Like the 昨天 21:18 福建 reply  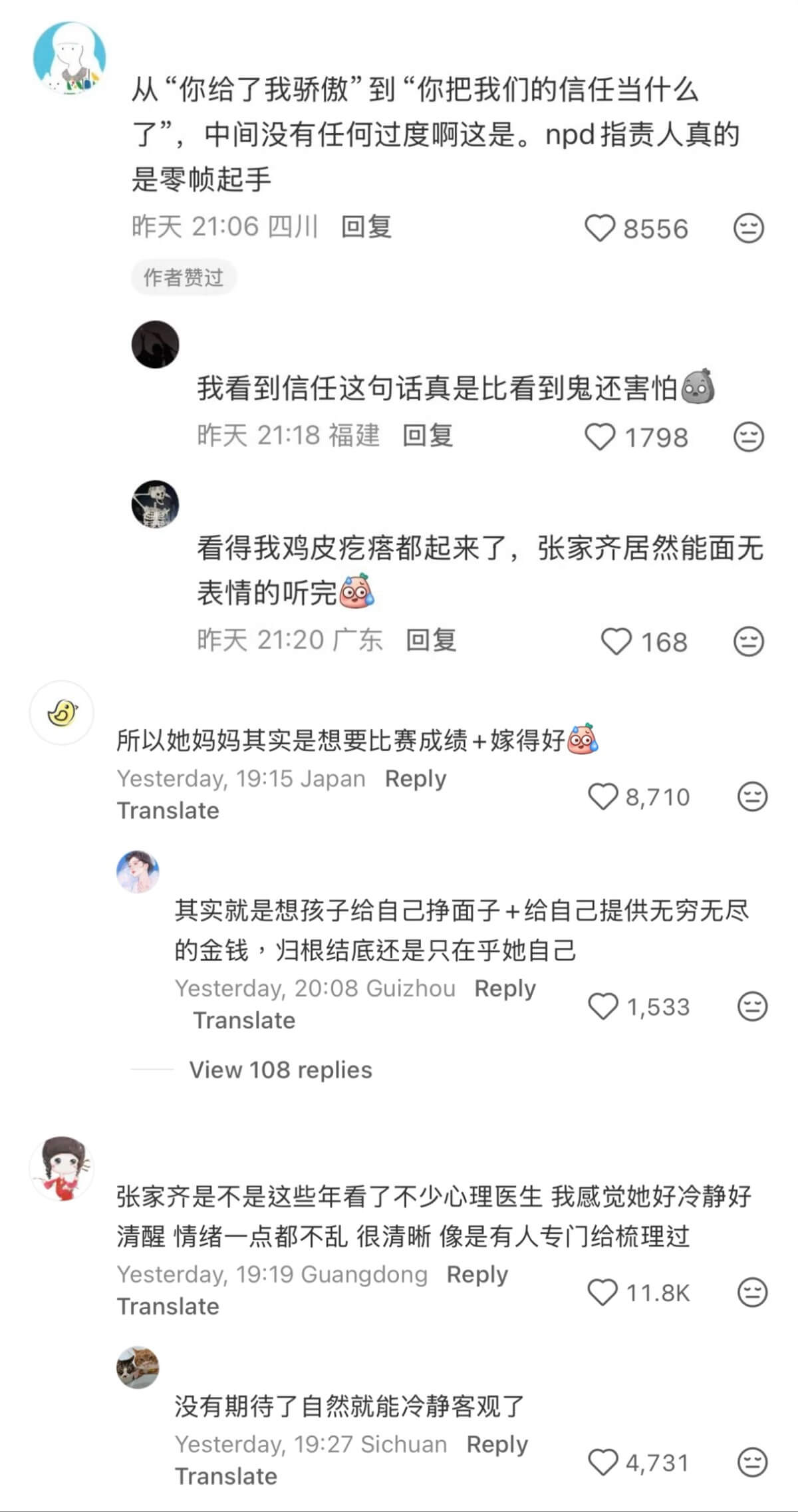click(x=600, y=437)
